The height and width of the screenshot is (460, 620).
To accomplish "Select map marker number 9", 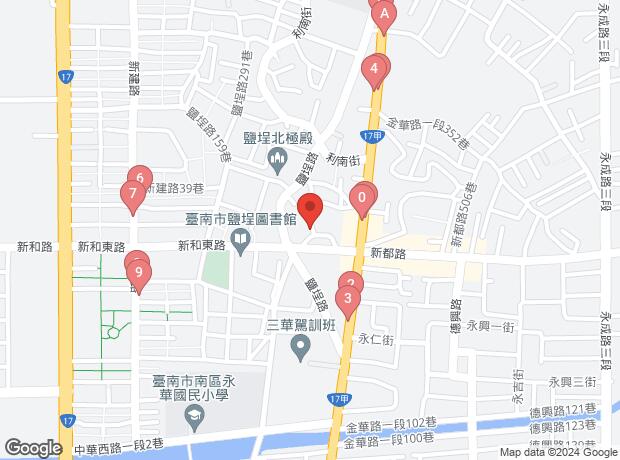I will click(139, 271).
